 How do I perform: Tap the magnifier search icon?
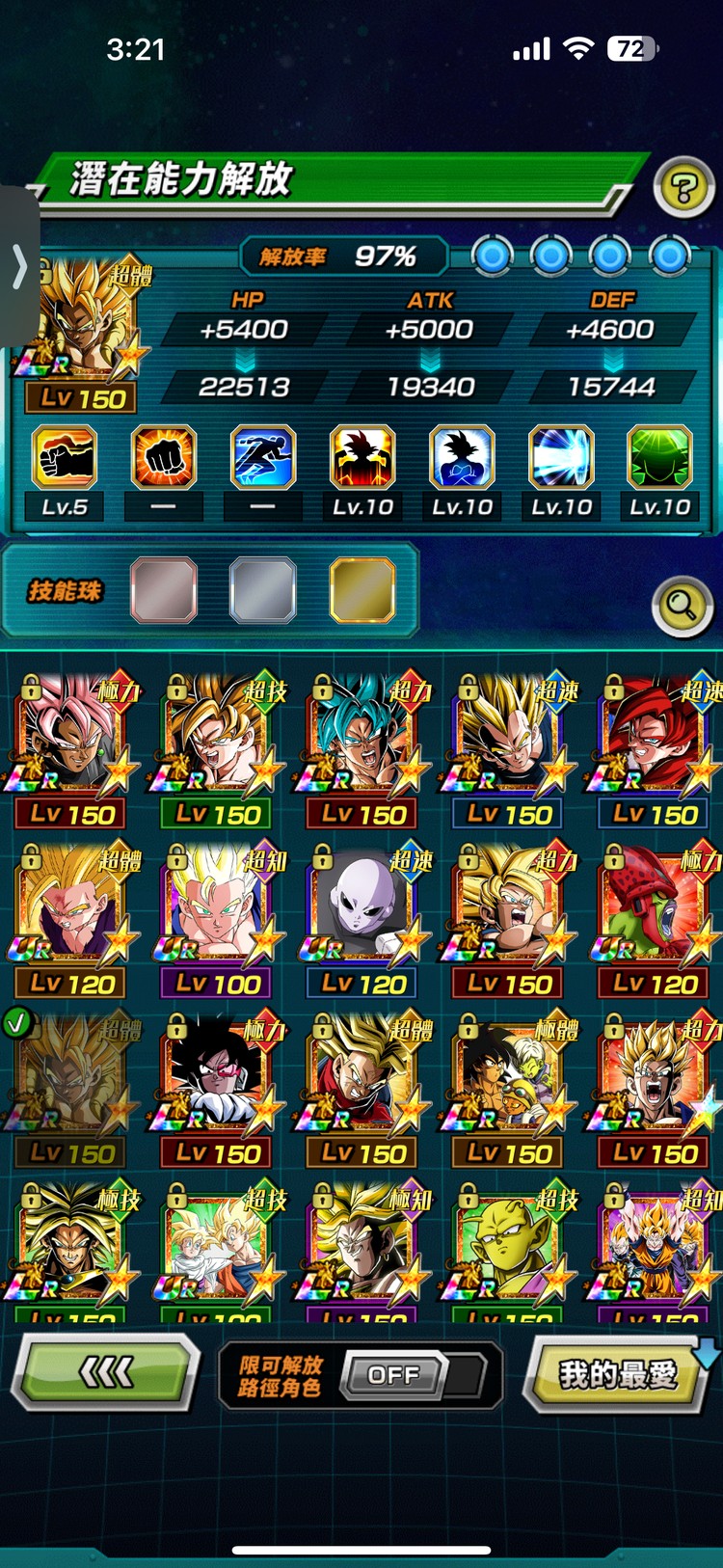pos(682,606)
